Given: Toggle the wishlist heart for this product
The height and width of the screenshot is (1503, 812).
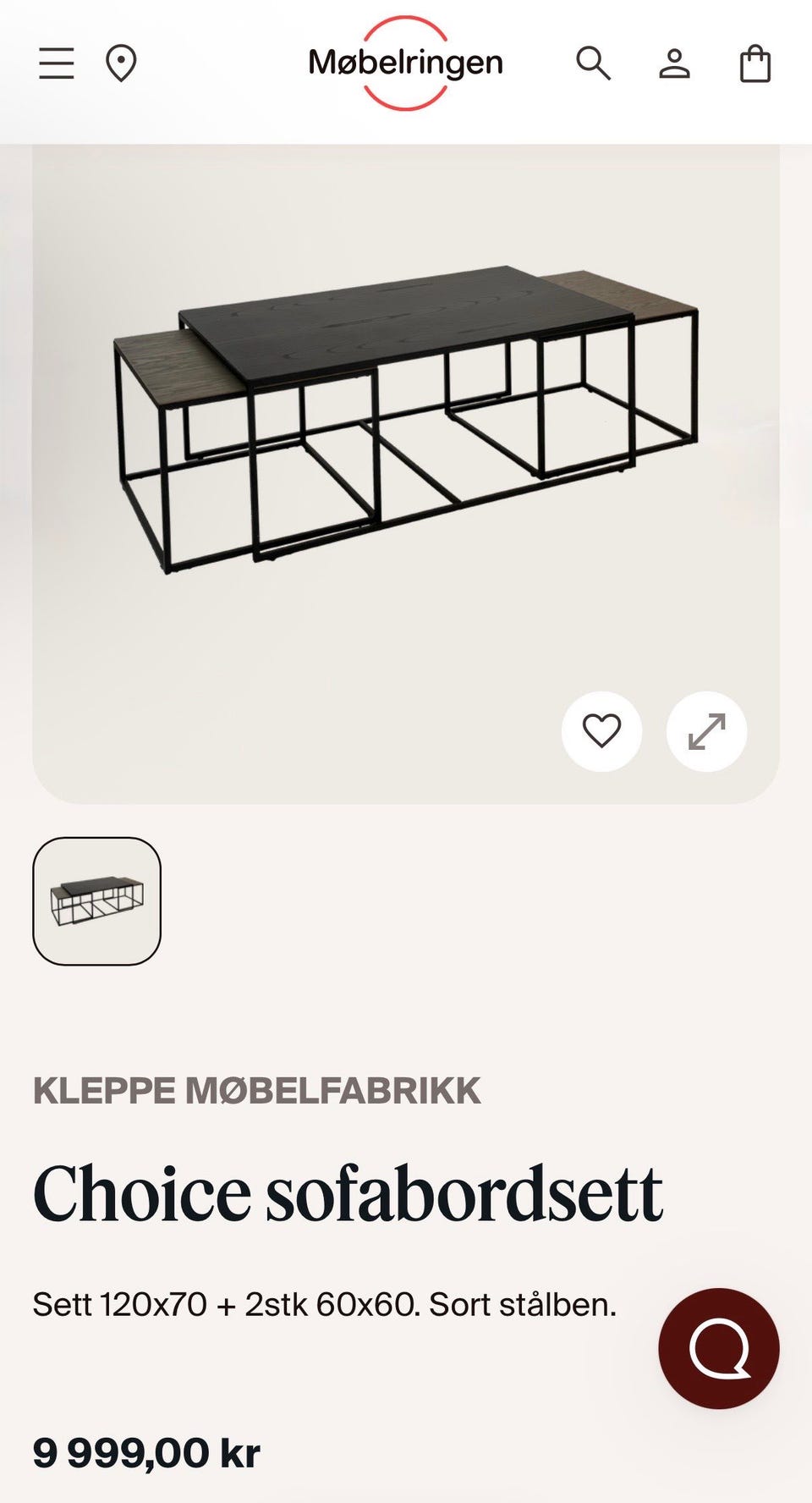Looking at the screenshot, I should (x=602, y=731).
